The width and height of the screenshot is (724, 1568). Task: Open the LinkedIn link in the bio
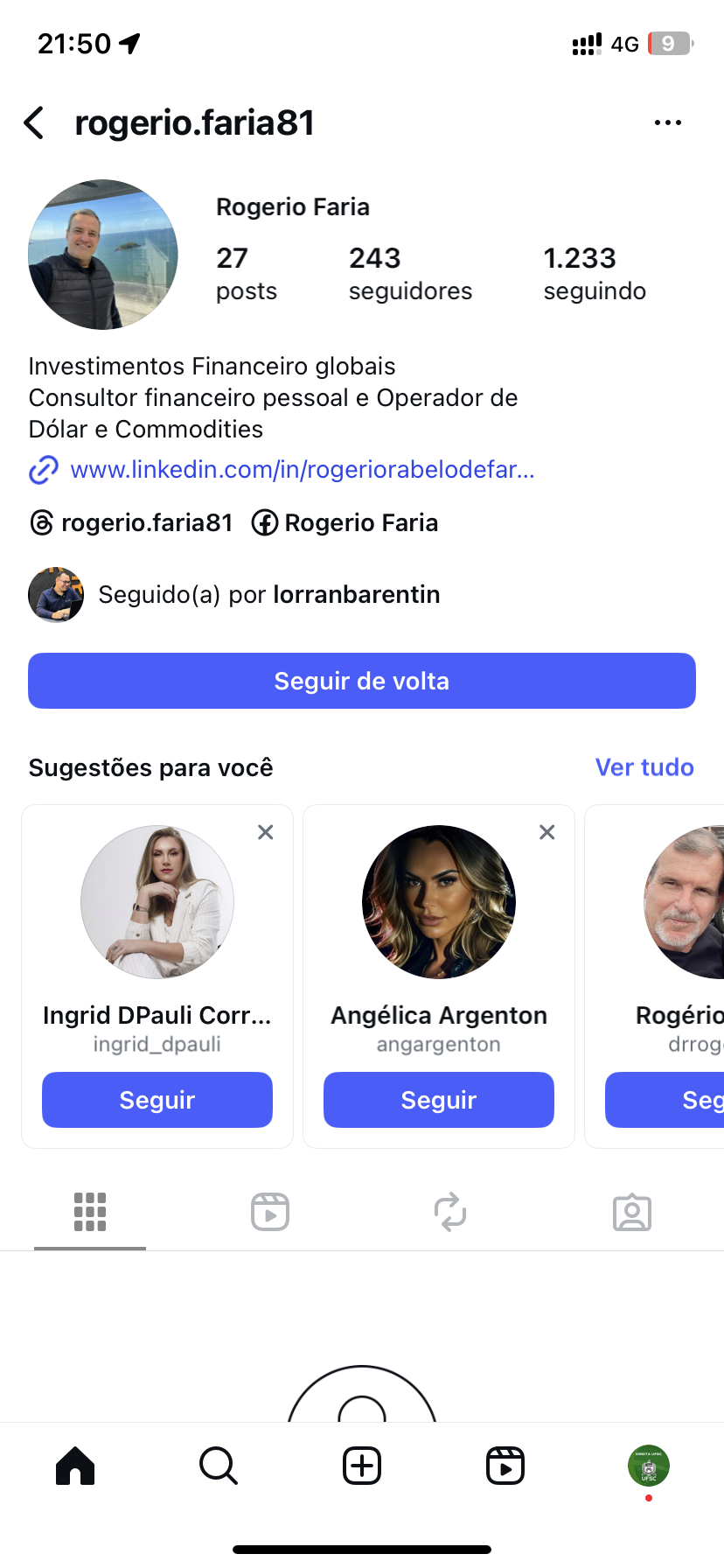pos(302,470)
